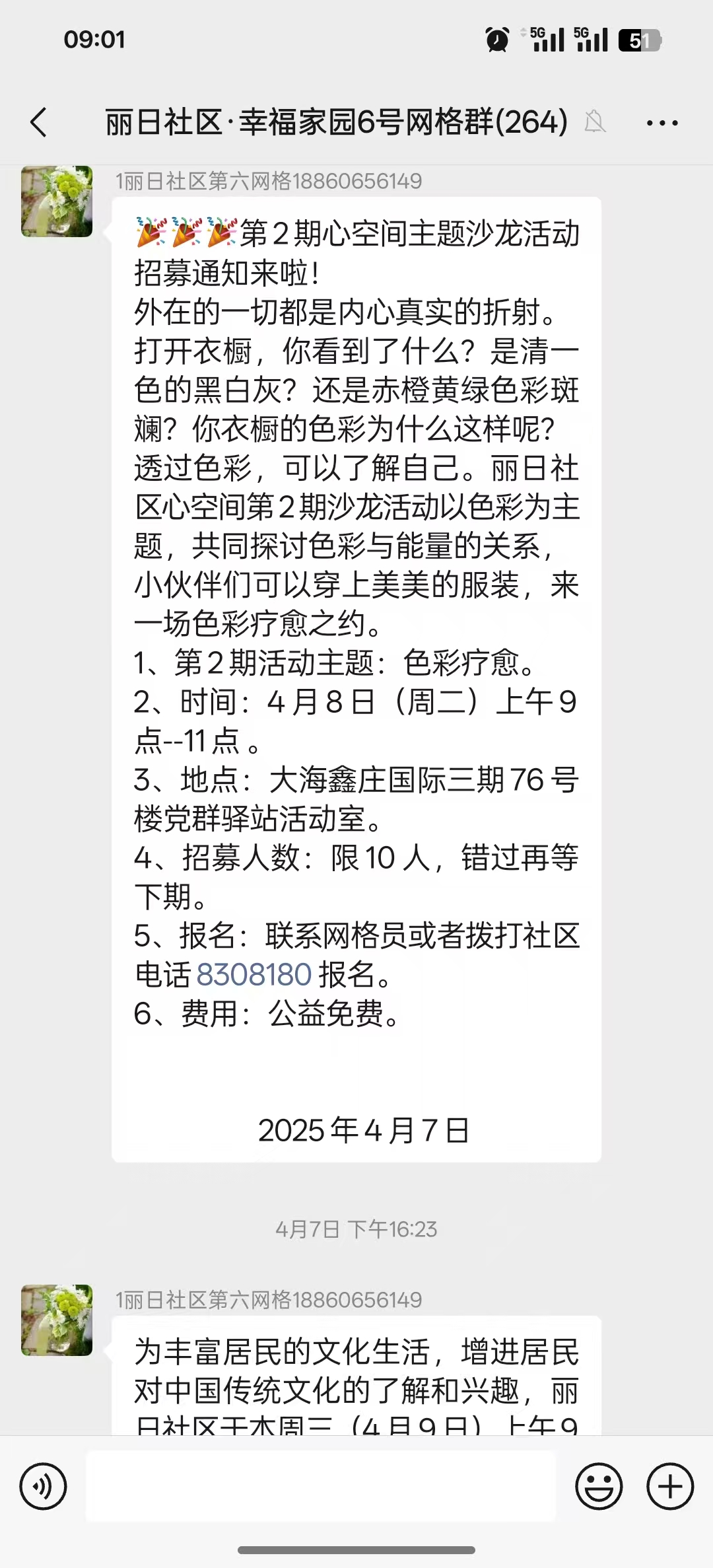This screenshot has height=1568, width=713.
Task: Open the emoji picker
Action: pyautogui.click(x=599, y=1487)
